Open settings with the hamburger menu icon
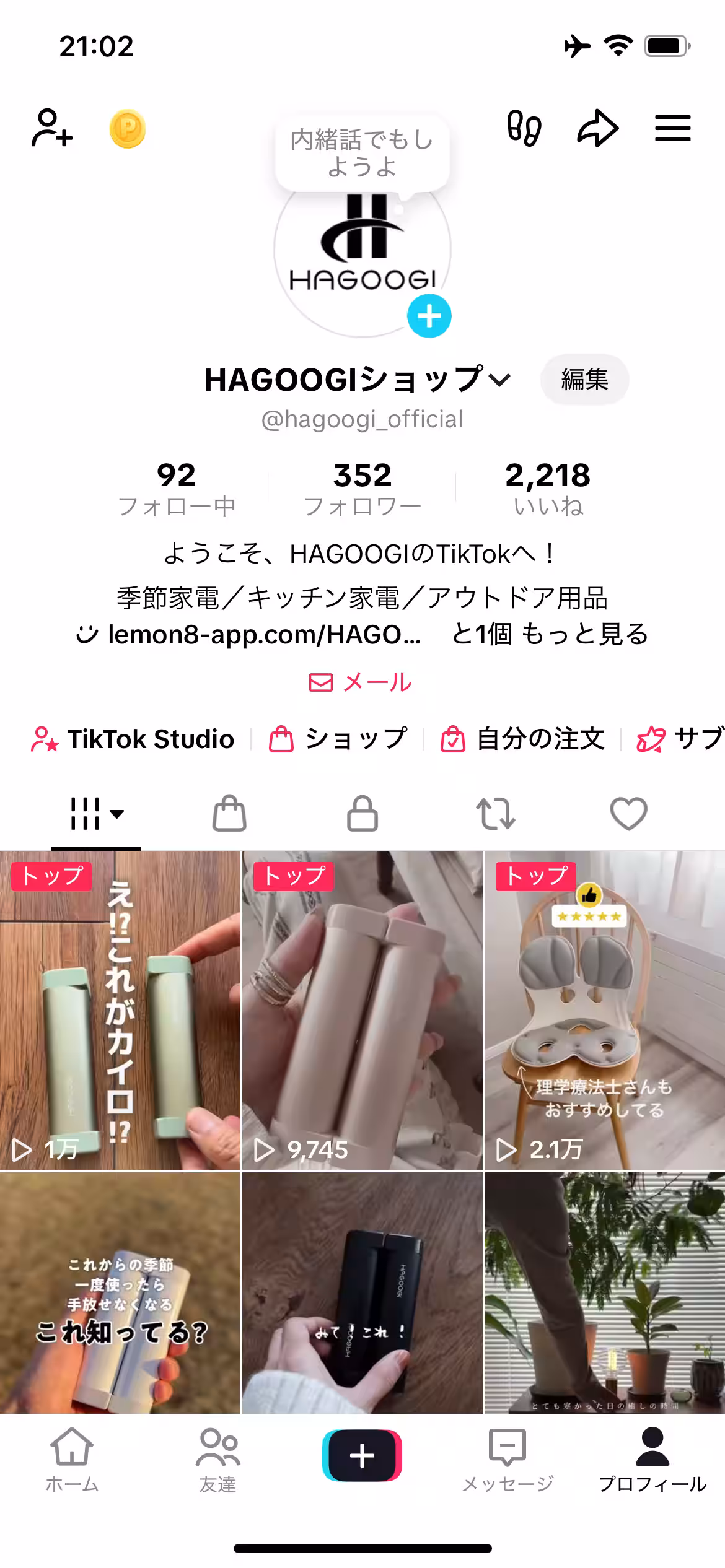The image size is (725, 1568). [672, 127]
